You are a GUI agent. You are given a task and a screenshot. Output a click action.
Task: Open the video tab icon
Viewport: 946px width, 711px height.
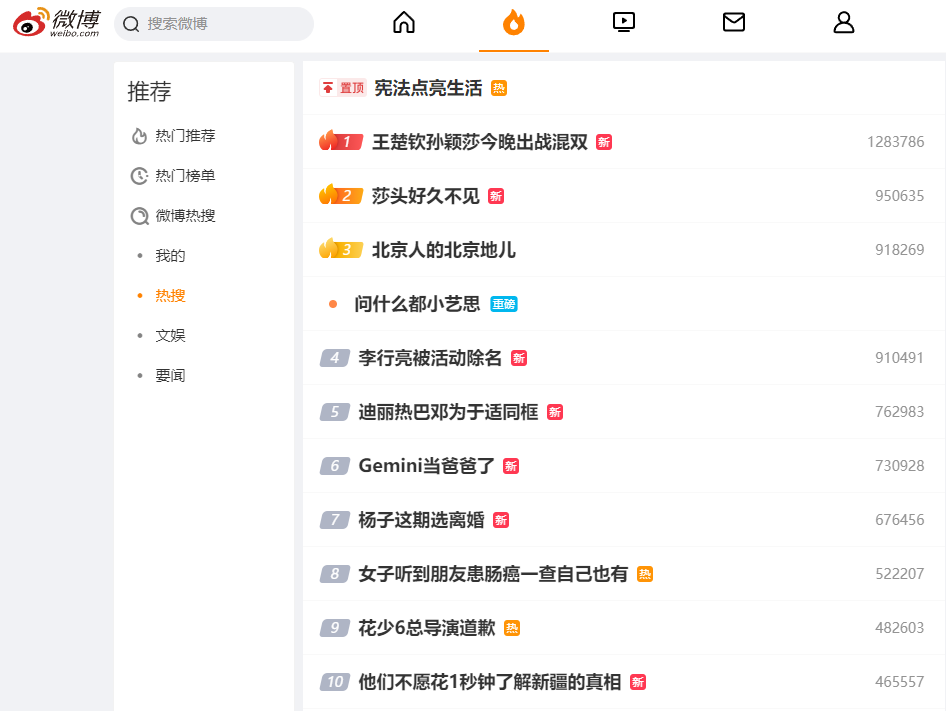pos(623,22)
